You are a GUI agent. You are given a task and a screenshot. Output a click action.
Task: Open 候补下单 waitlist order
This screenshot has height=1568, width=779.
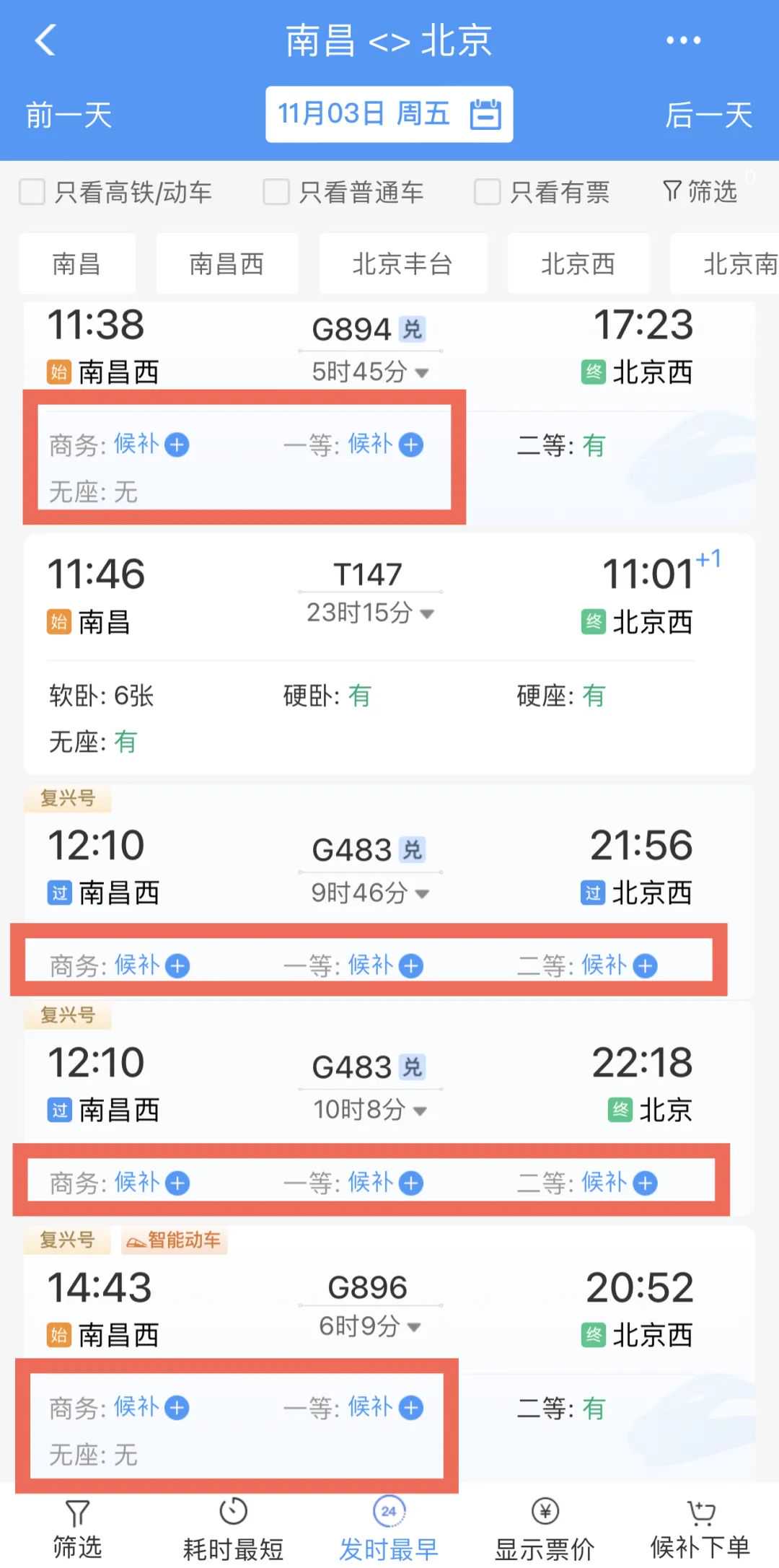[700, 1528]
